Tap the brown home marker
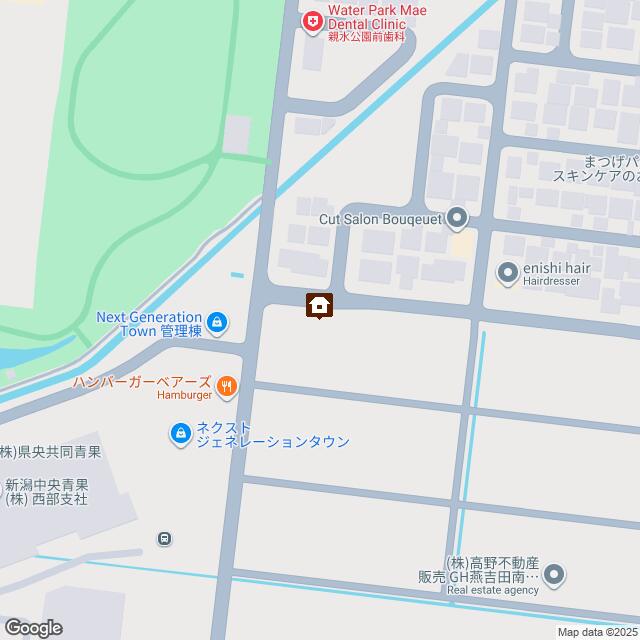This screenshot has height=640, width=640. coord(319,305)
